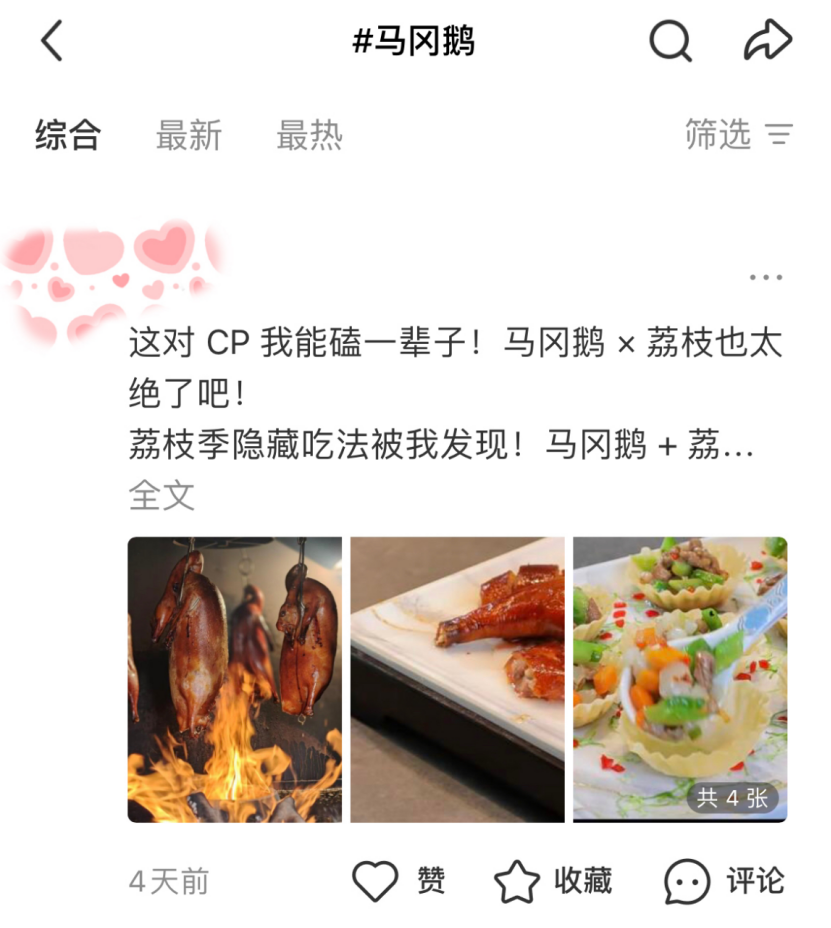Open 评论 comments for the post
The height and width of the screenshot is (928, 831).
point(725,881)
